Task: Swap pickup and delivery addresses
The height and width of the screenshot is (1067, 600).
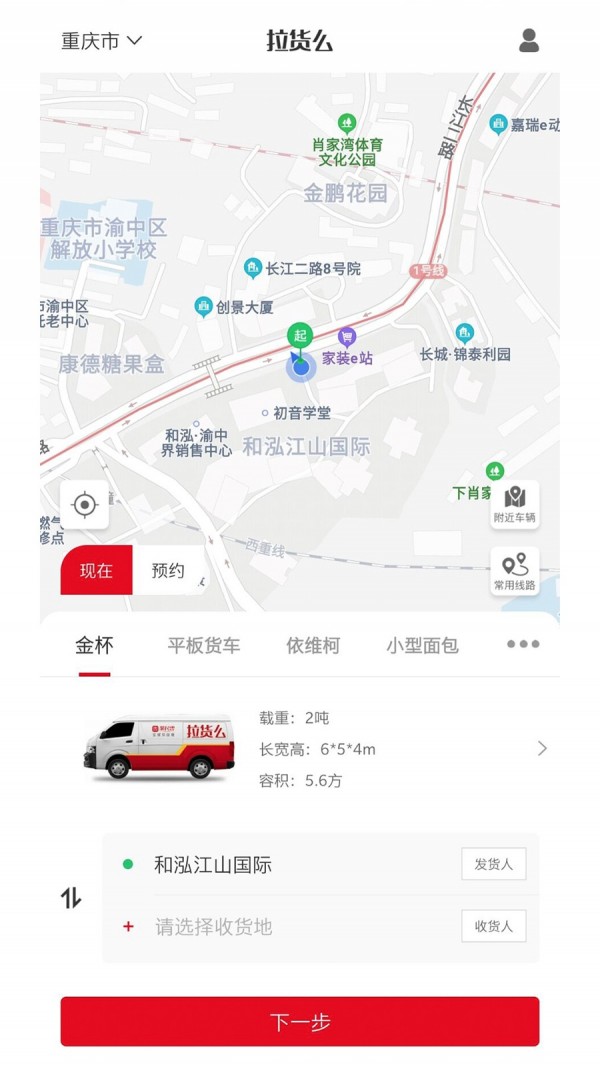Action: click(x=71, y=898)
